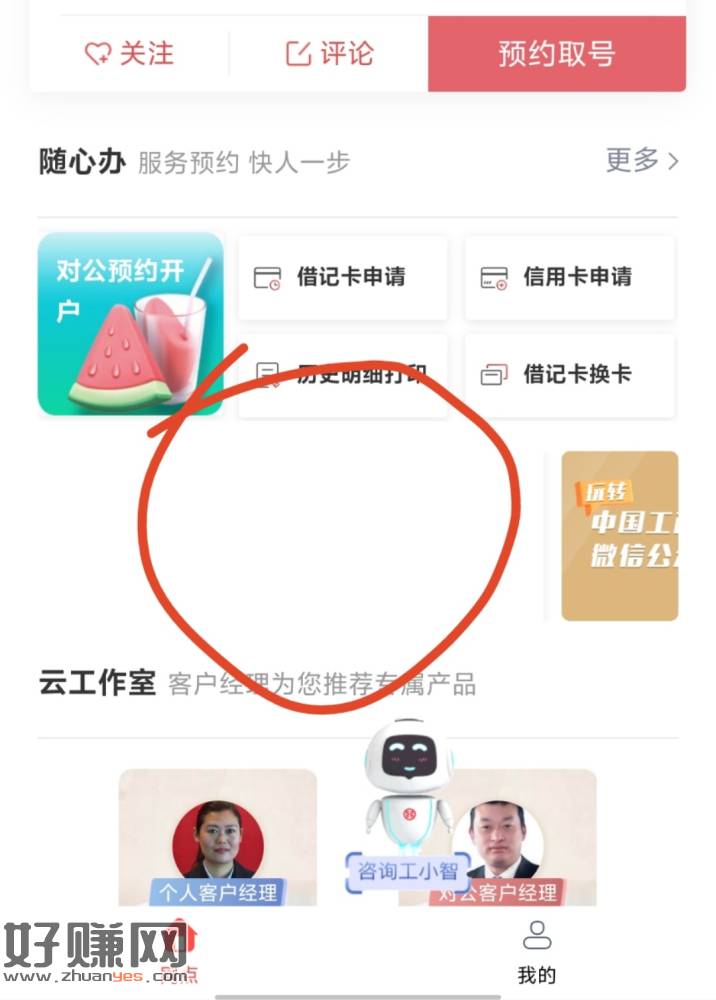Open the 中国工商银行 微信公众号 banner
The height and width of the screenshot is (1000, 716).
(x=619, y=535)
